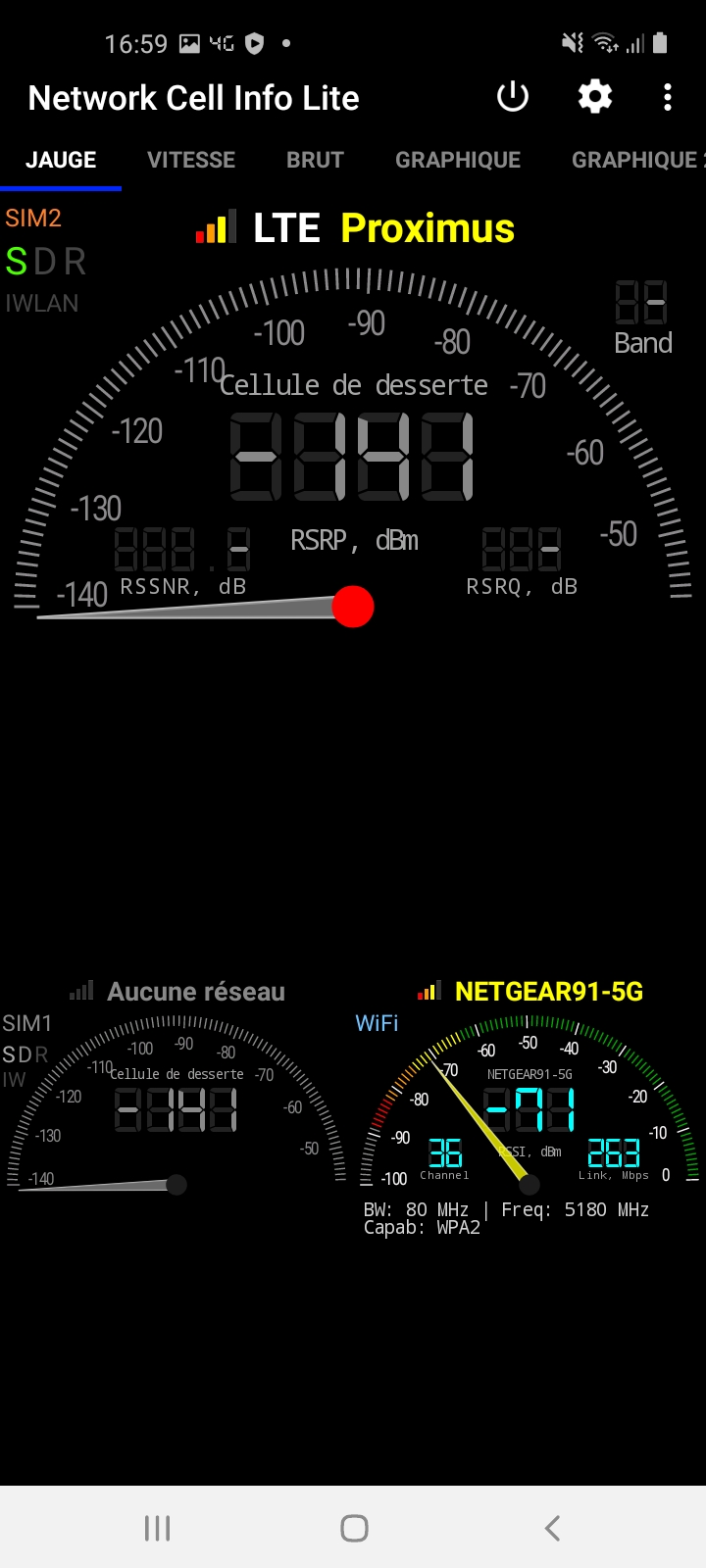Open the three-dot overflow menu
Viewport: 706px width, 1568px height.
(x=668, y=97)
